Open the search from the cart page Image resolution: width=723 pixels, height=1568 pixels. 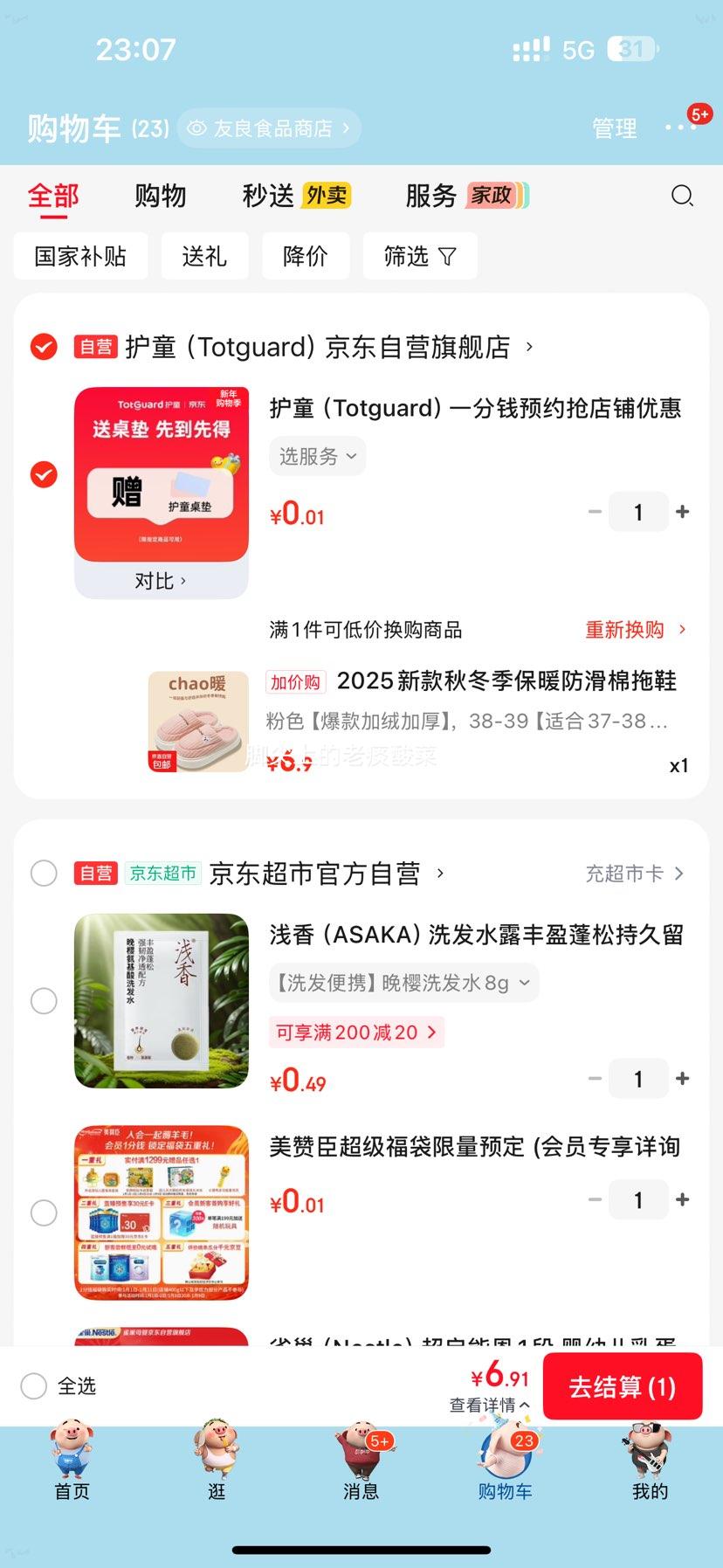pyautogui.click(x=683, y=197)
